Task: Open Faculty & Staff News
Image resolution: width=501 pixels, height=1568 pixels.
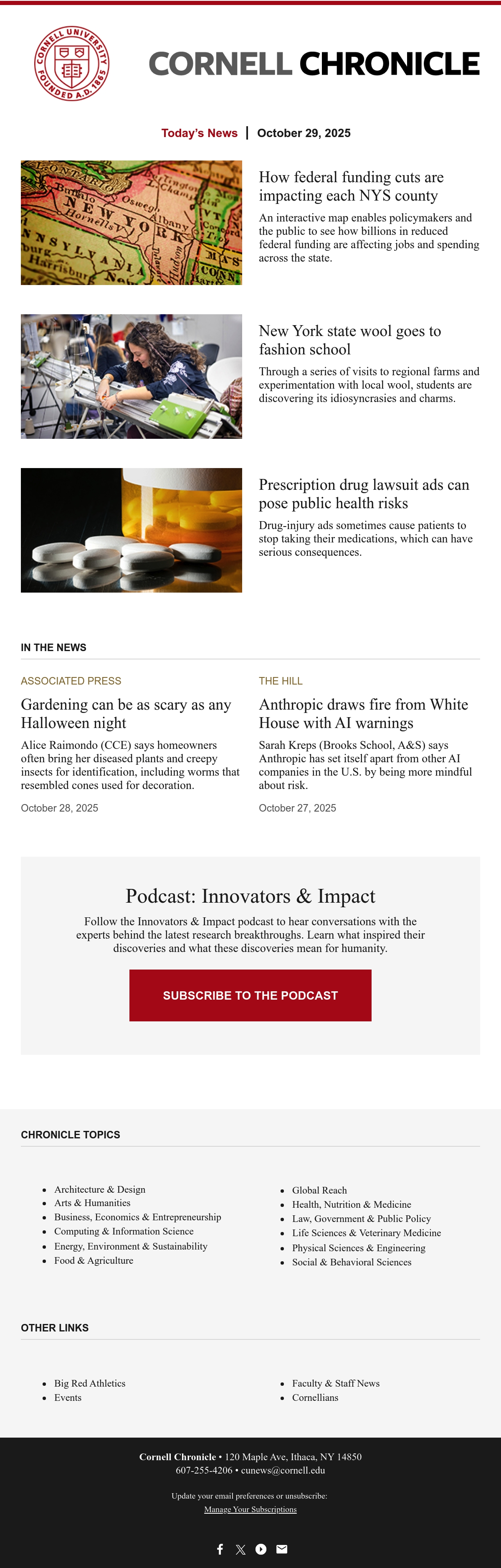Action: point(336,1383)
